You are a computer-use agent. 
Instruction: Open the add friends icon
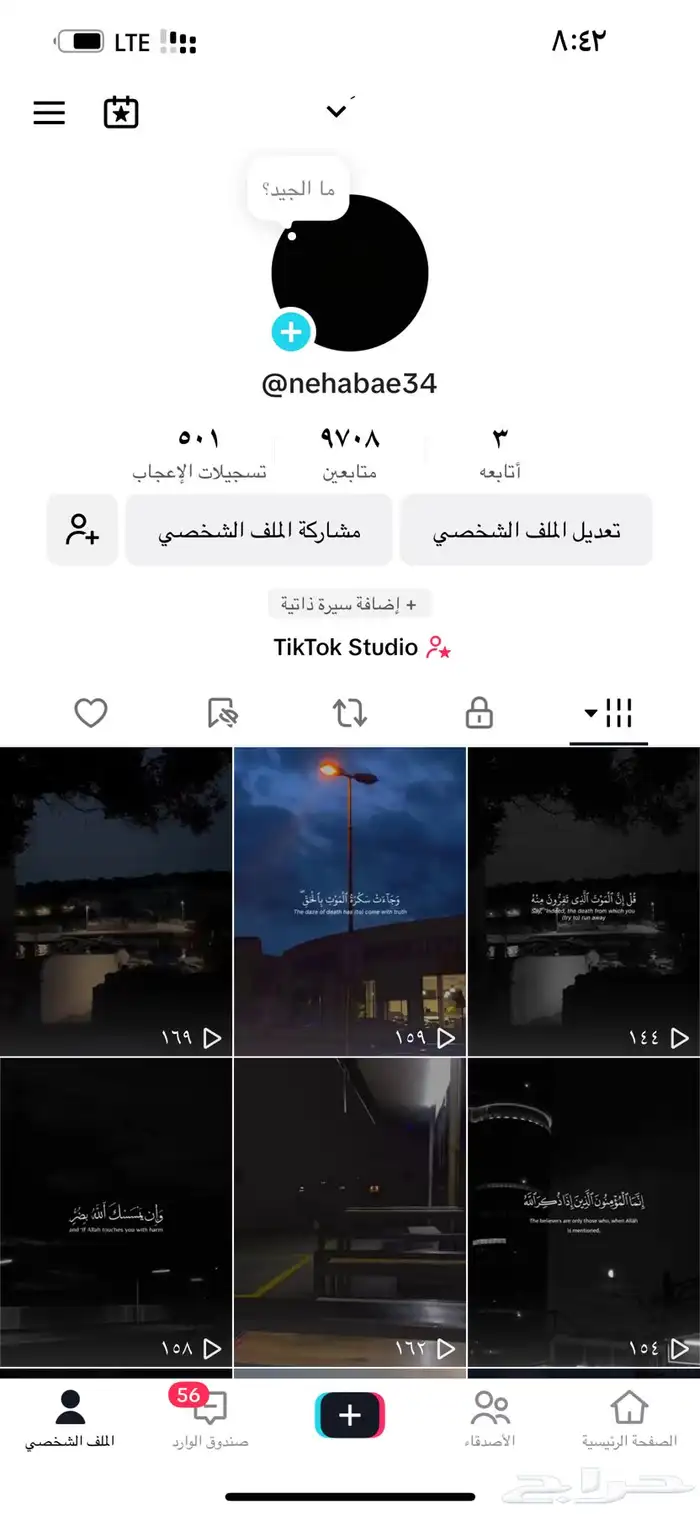click(82, 530)
